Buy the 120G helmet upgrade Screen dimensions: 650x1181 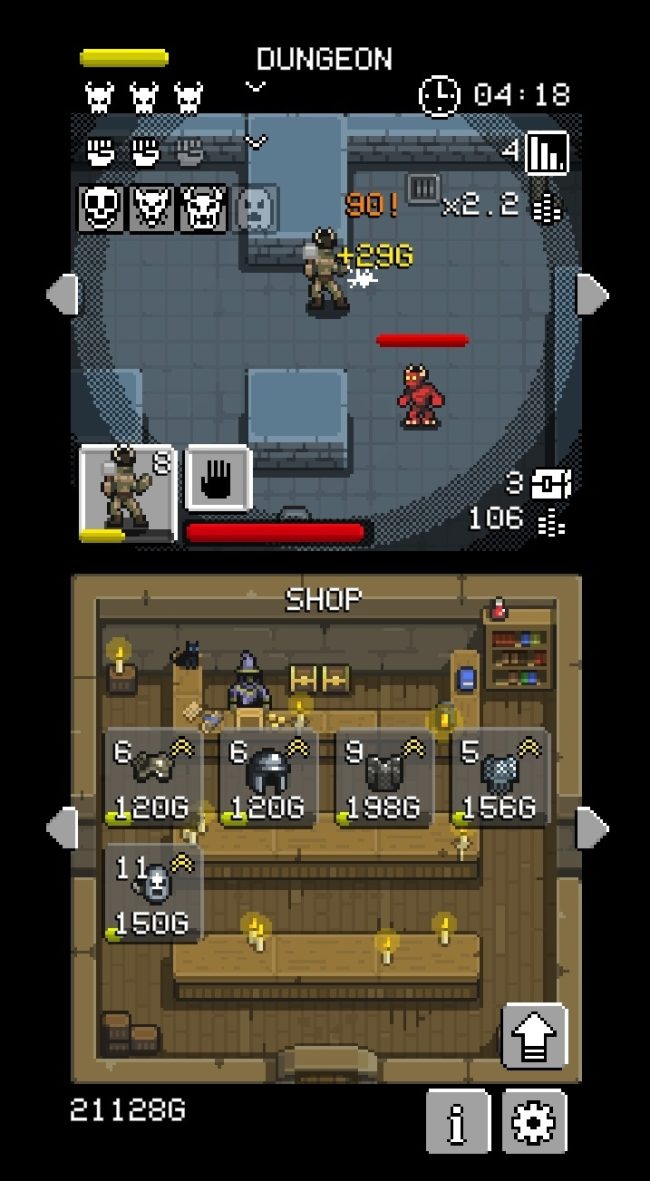pos(269,778)
